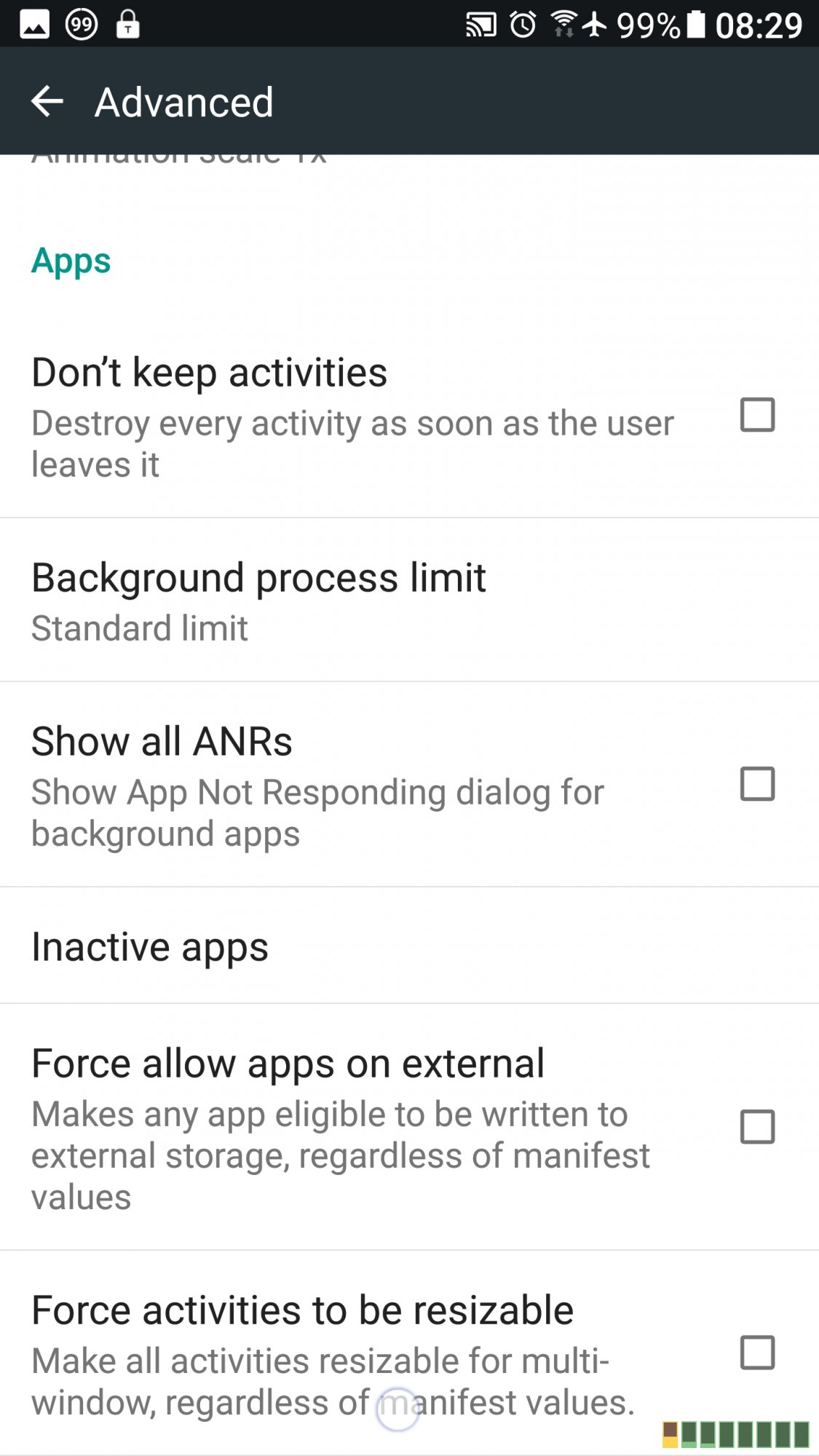This screenshot has width=819, height=1456.
Task: Tick Force allow apps on external
Action: (x=756, y=1126)
